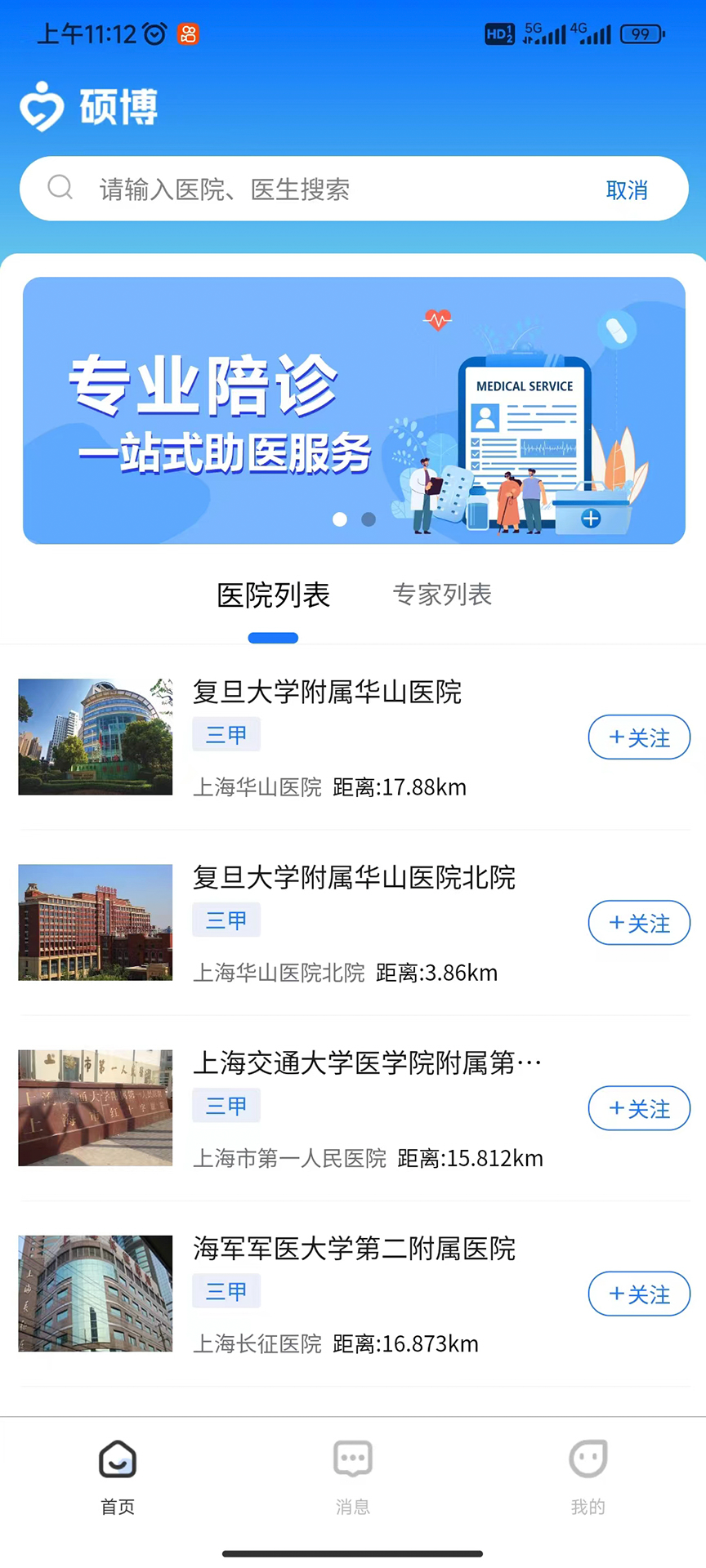Click the first carousel dot on banner
Image resolution: width=706 pixels, height=1568 pixels.
pyautogui.click(x=340, y=519)
